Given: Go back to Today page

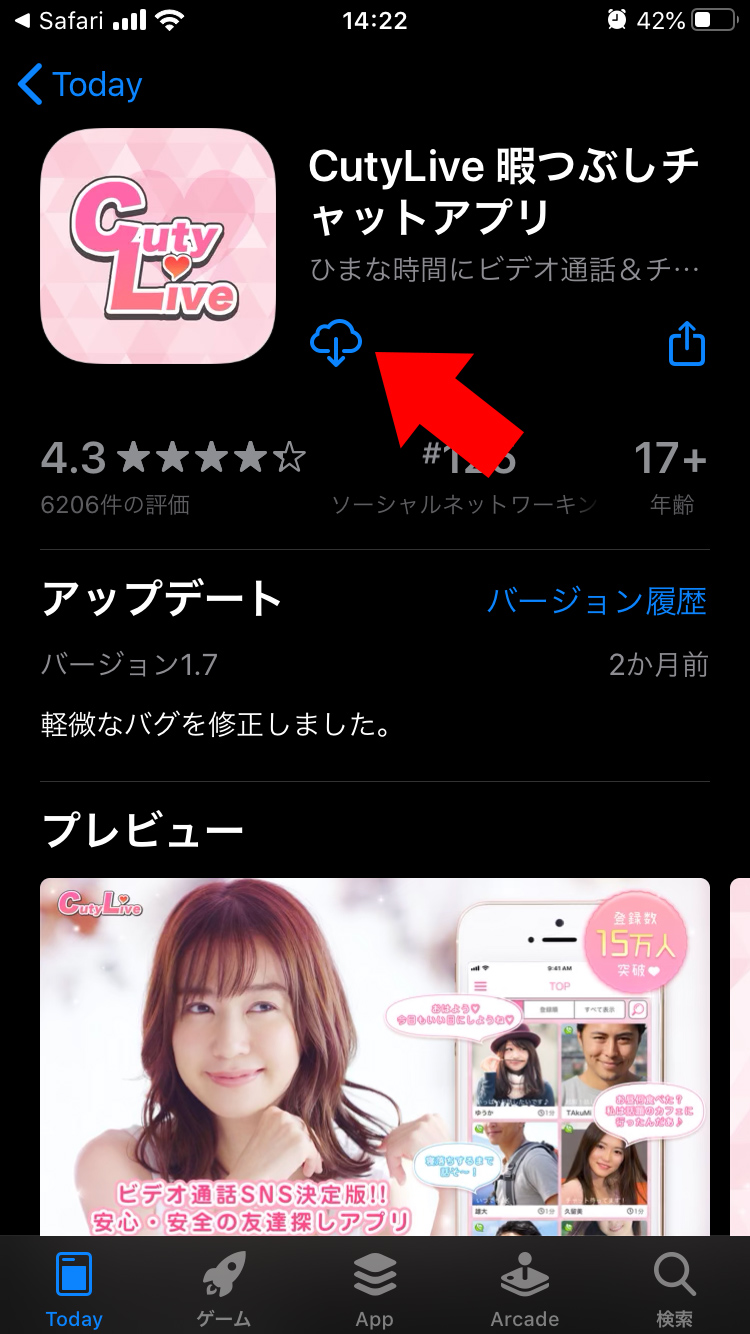Looking at the screenshot, I should pyautogui.click(x=81, y=85).
